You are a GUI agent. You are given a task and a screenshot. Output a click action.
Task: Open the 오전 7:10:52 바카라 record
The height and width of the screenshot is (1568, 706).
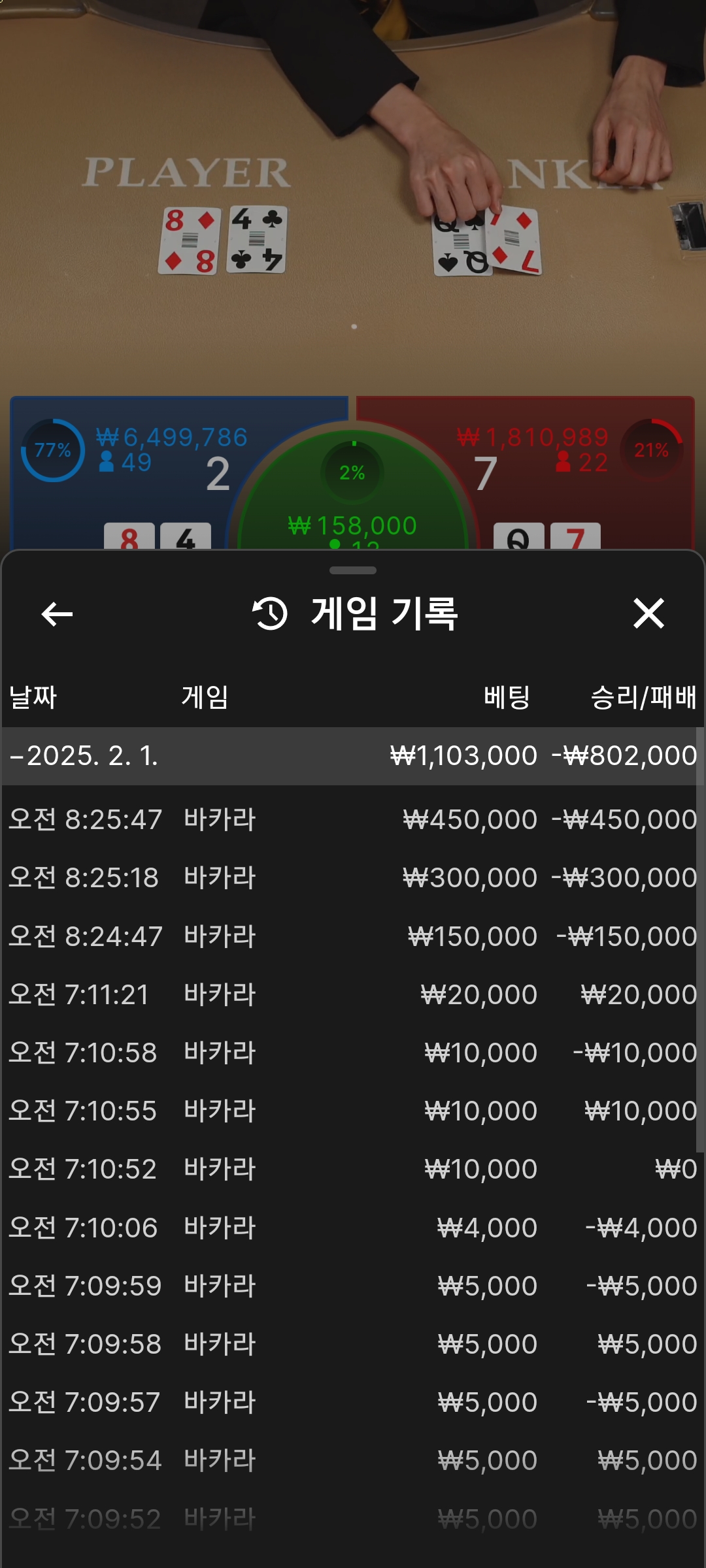pos(350,1169)
